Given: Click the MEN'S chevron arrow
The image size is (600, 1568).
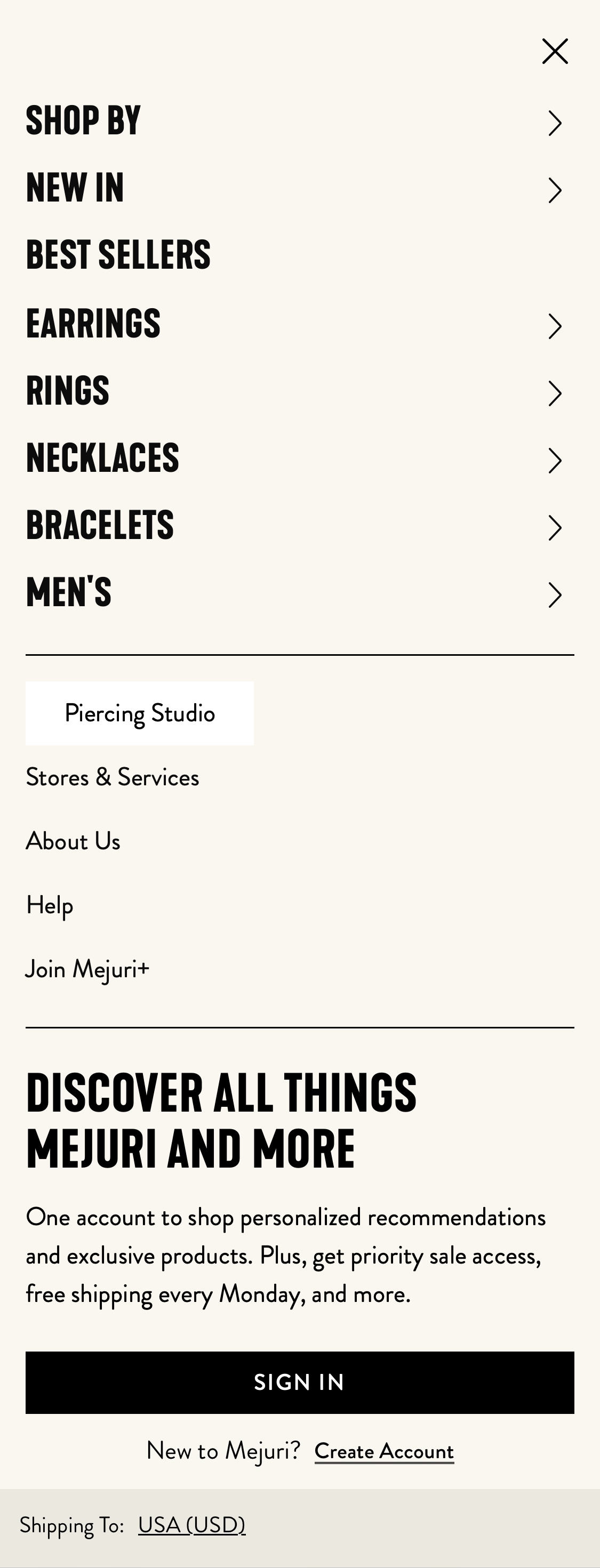Looking at the screenshot, I should tap(555, 594).
